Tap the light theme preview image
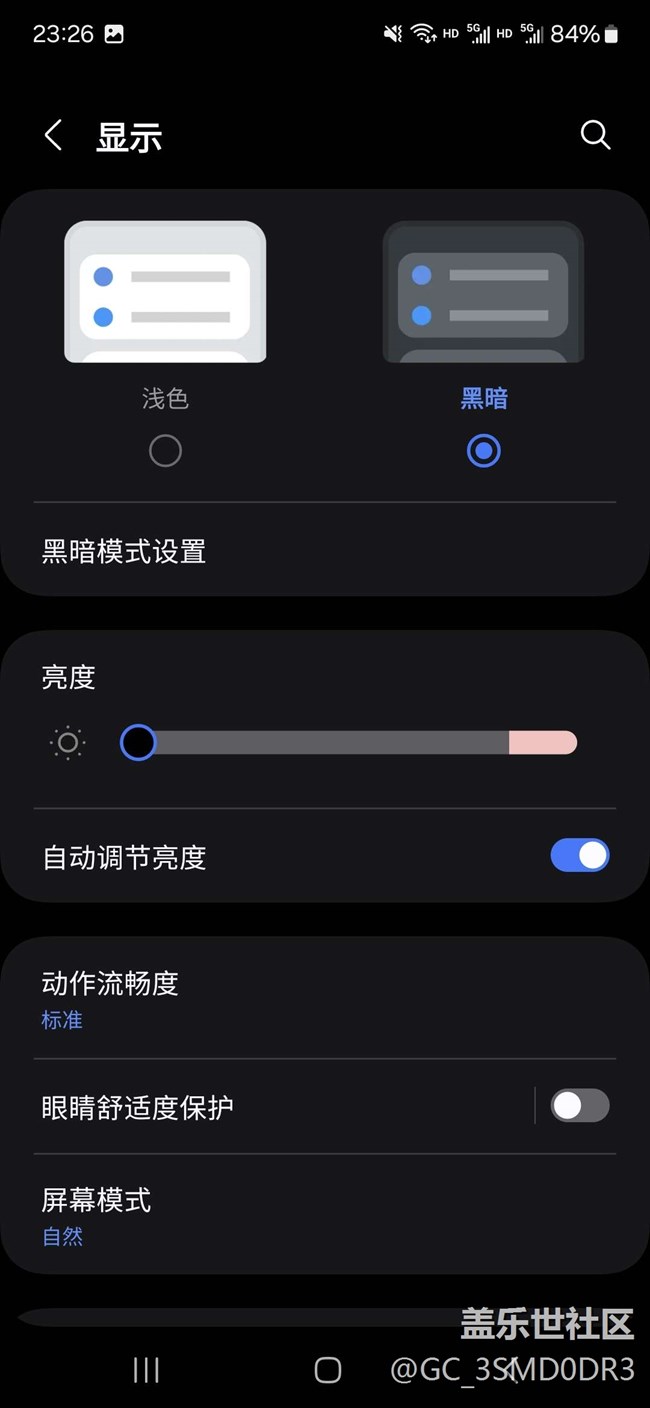The width and height of the screenshot is (650, 1408). [165, 292]
